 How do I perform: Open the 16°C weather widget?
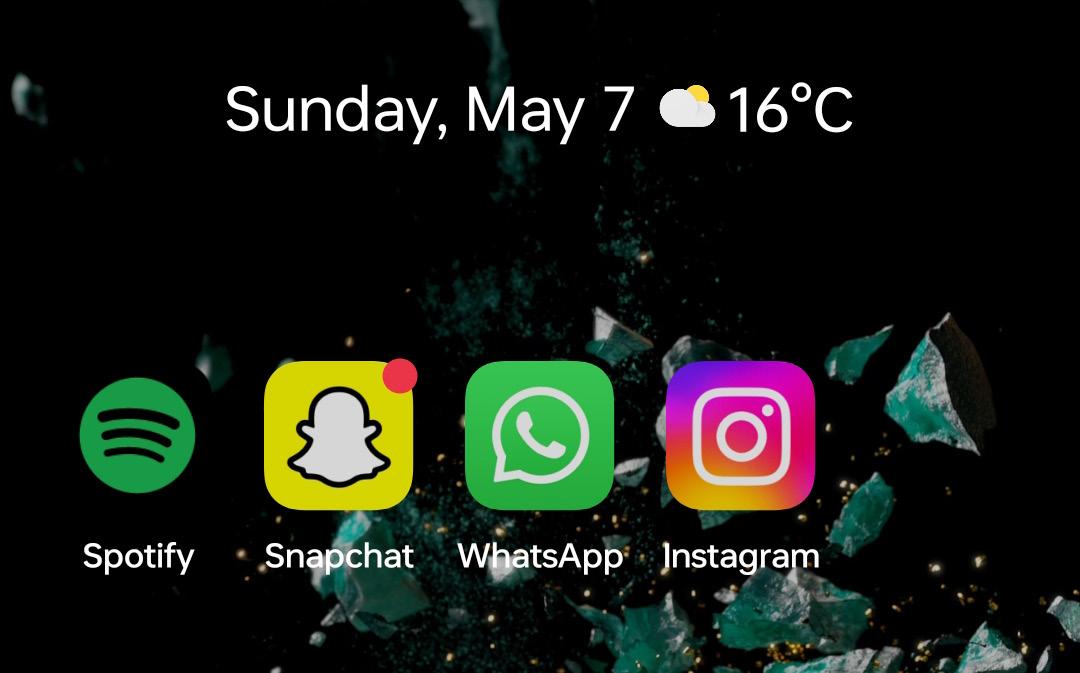[x=757, y=109]
